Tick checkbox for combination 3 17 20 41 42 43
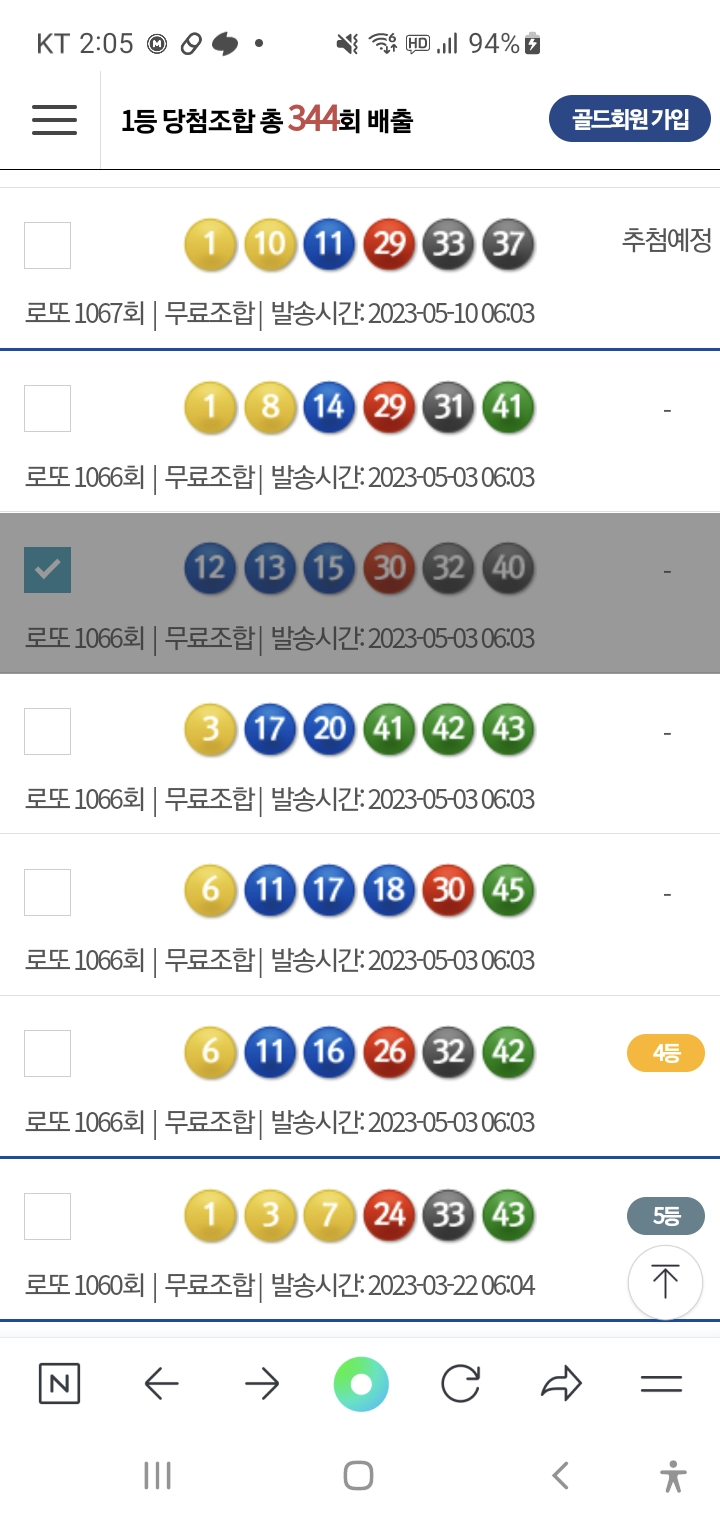This screenshot has height=1520, width=720. [x=47, y=731]
